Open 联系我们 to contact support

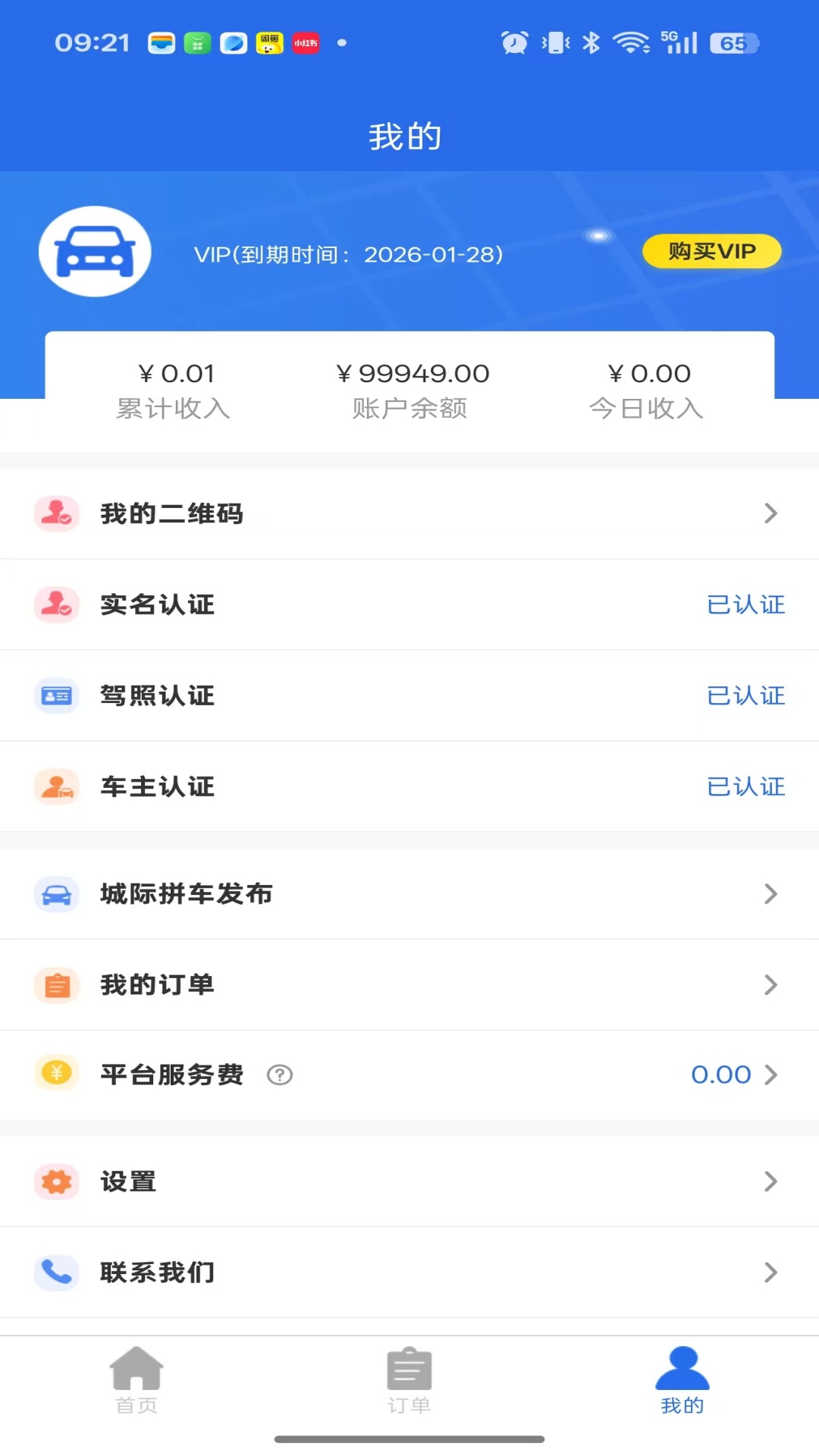(156, 1272)
